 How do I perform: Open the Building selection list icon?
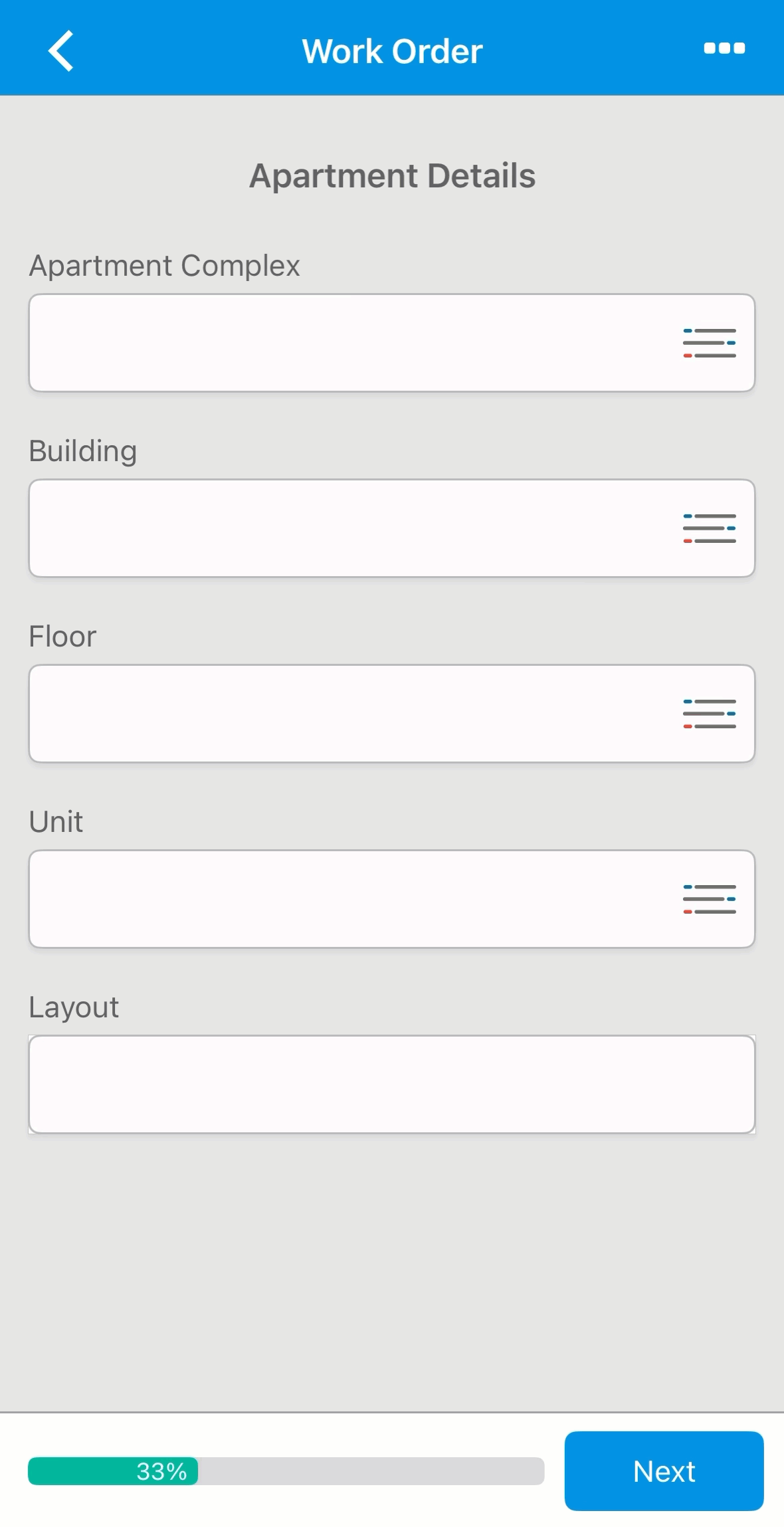pos(708,528)
